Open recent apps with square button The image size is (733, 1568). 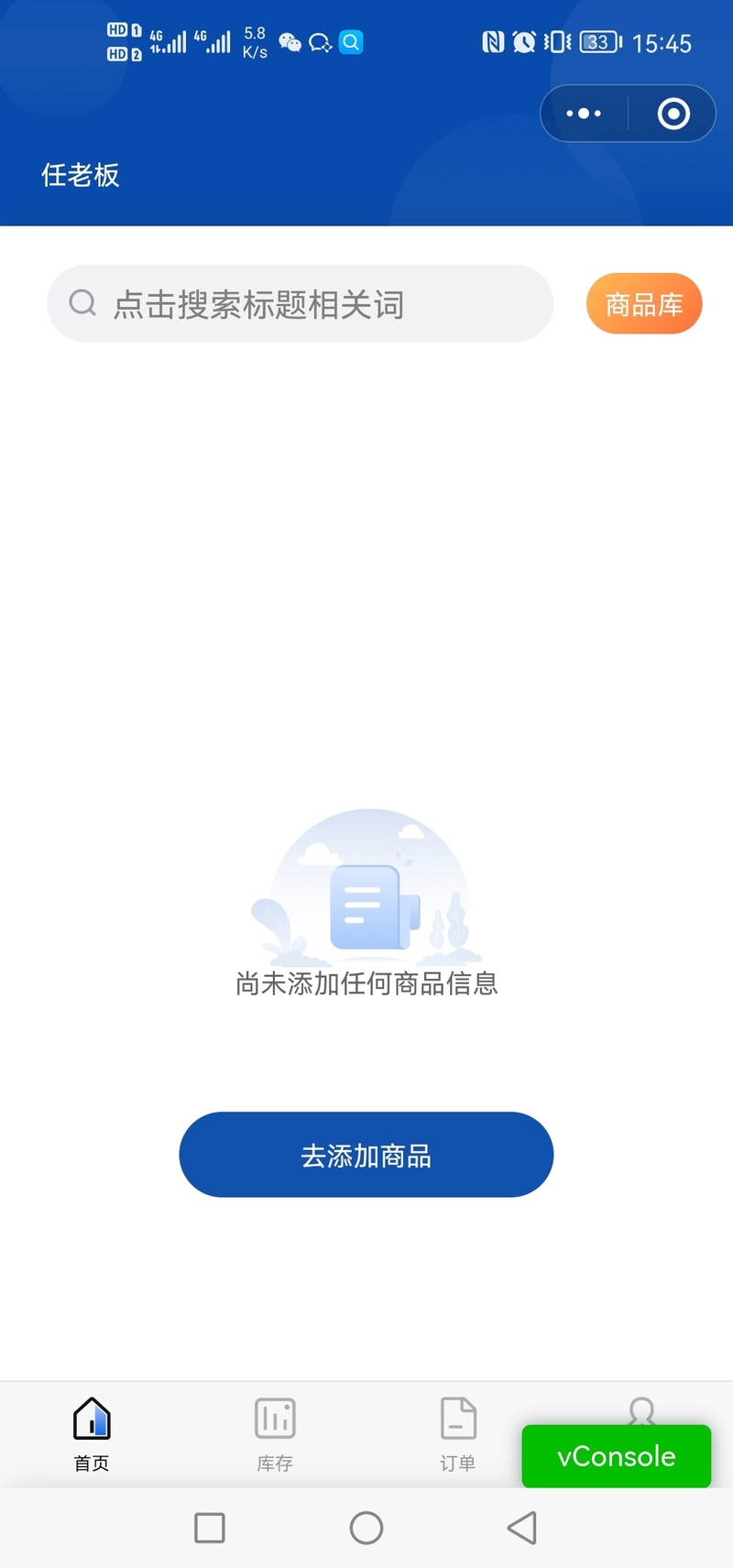(x=210, y=1528)
